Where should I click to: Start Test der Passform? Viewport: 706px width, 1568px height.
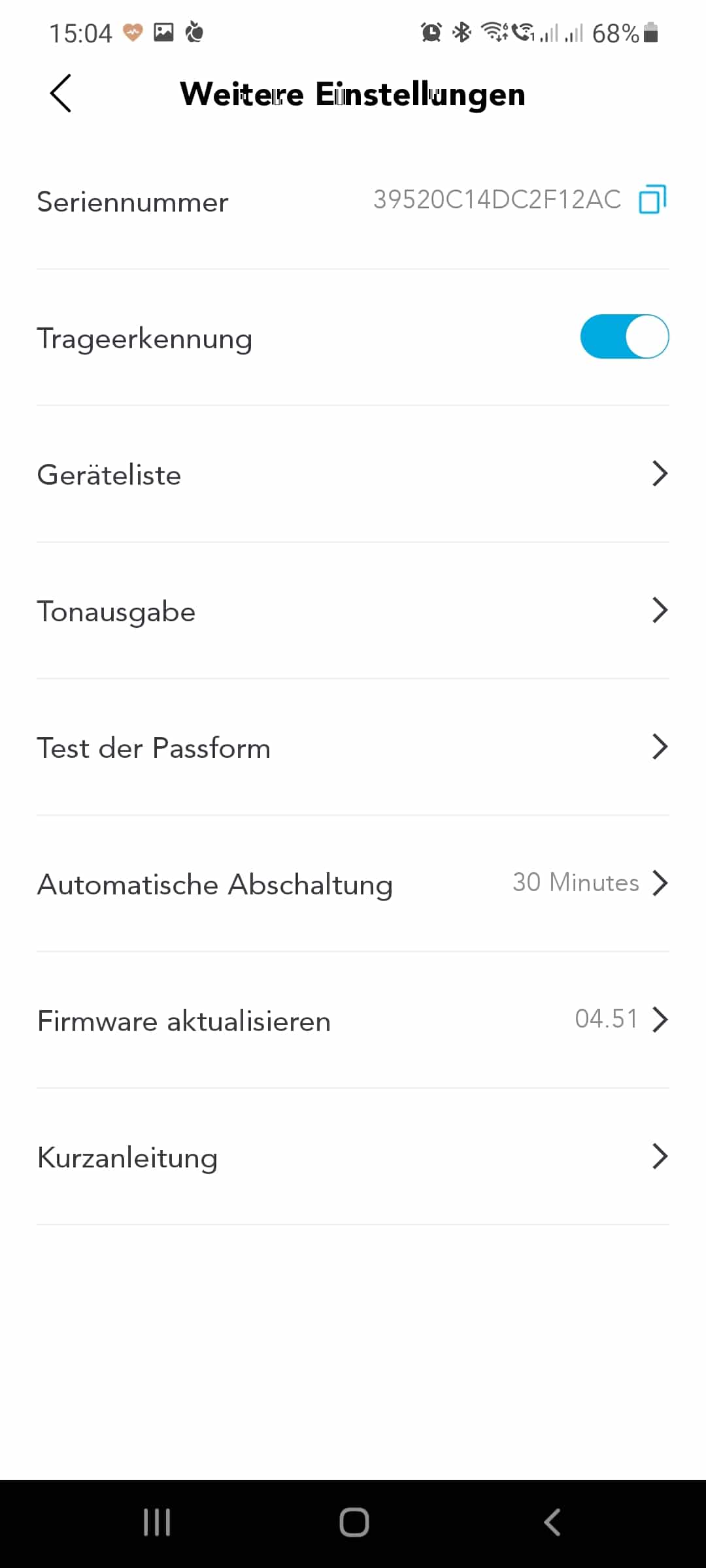353,747
